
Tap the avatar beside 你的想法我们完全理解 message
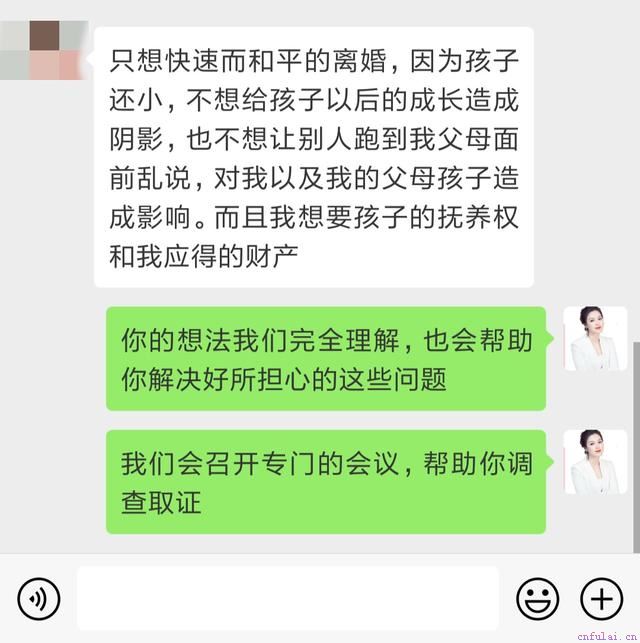pos(595,339)
